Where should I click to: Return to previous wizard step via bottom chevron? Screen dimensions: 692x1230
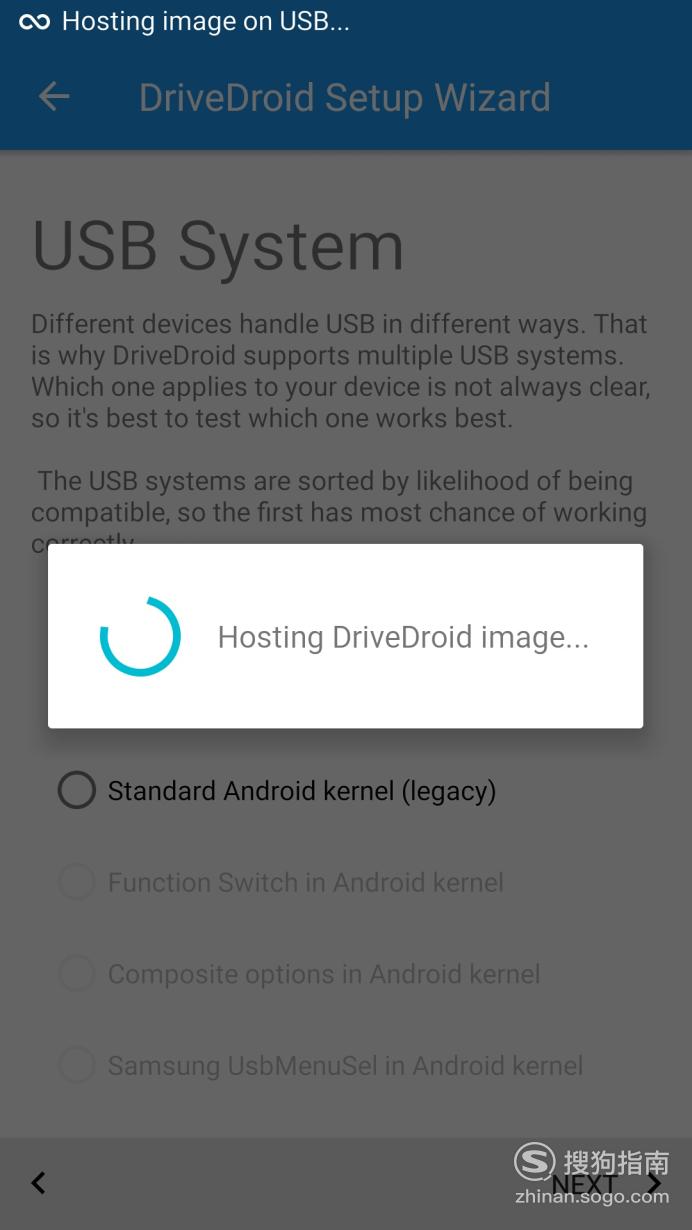[38, 1183]
